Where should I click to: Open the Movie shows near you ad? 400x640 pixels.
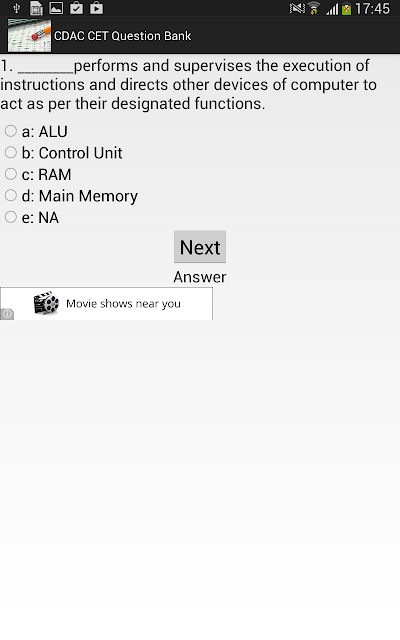(x=107, y=304)
